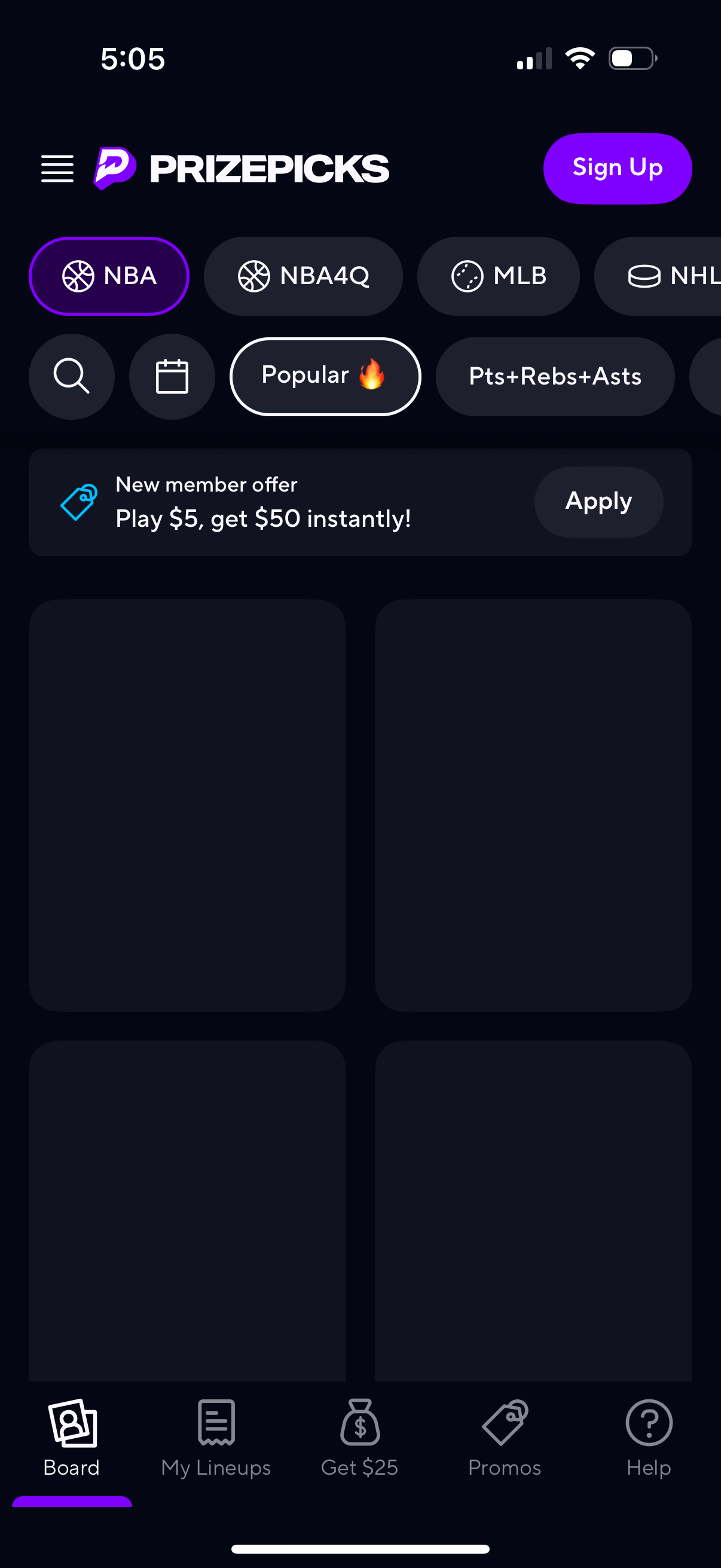This screenshot has height=1568, width=721.
Task: Enable the MLB sport filter
Action: 499,276
